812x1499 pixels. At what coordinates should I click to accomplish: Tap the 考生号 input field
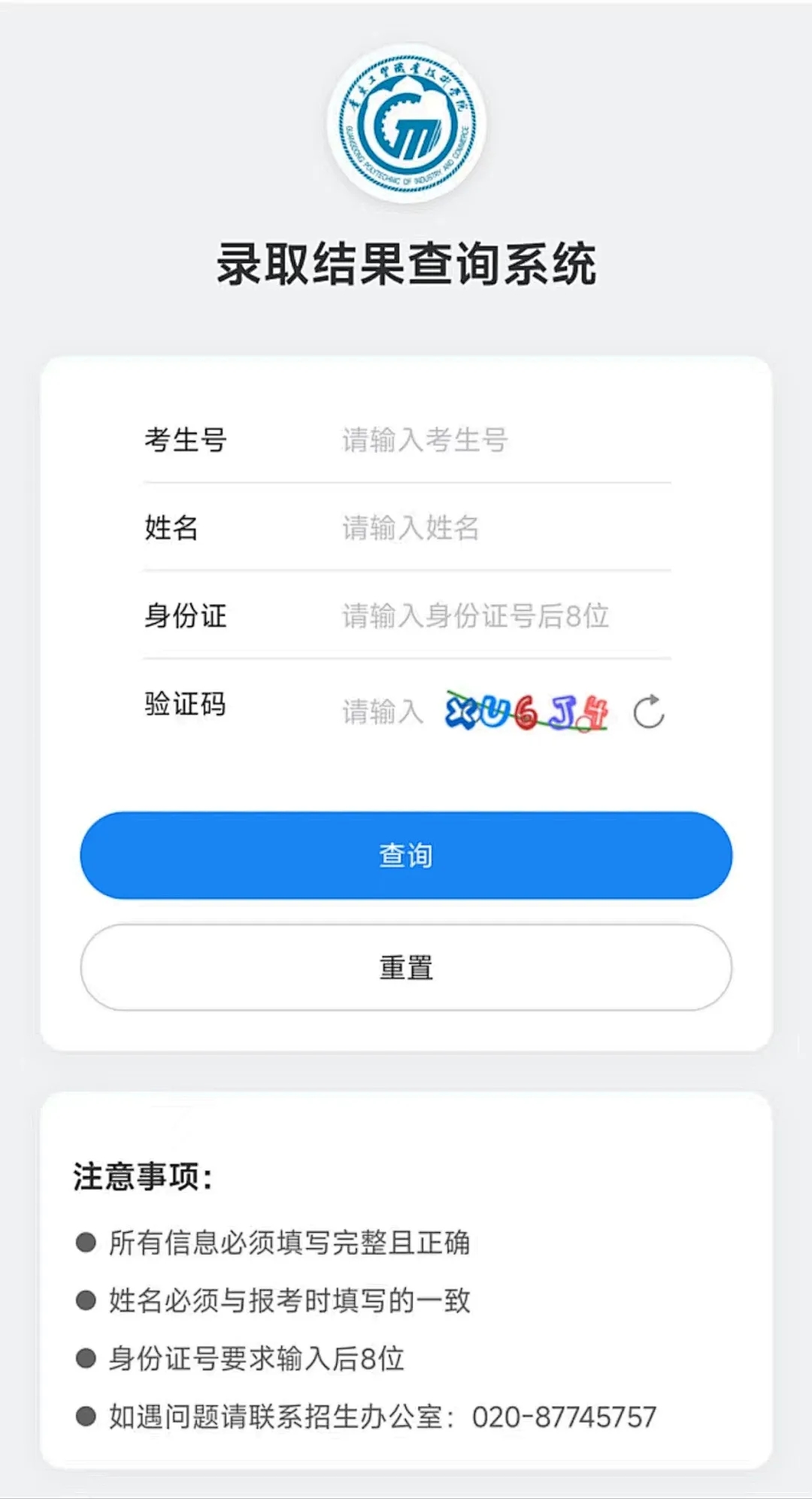[496, 440]
